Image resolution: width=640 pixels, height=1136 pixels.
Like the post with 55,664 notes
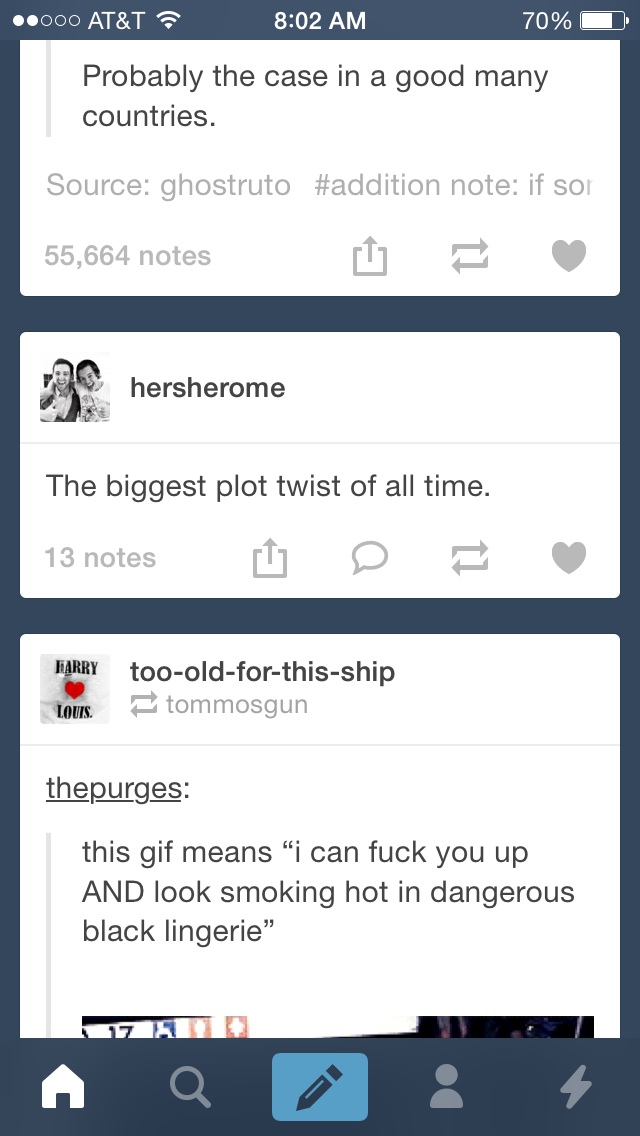tap(569, 256)
